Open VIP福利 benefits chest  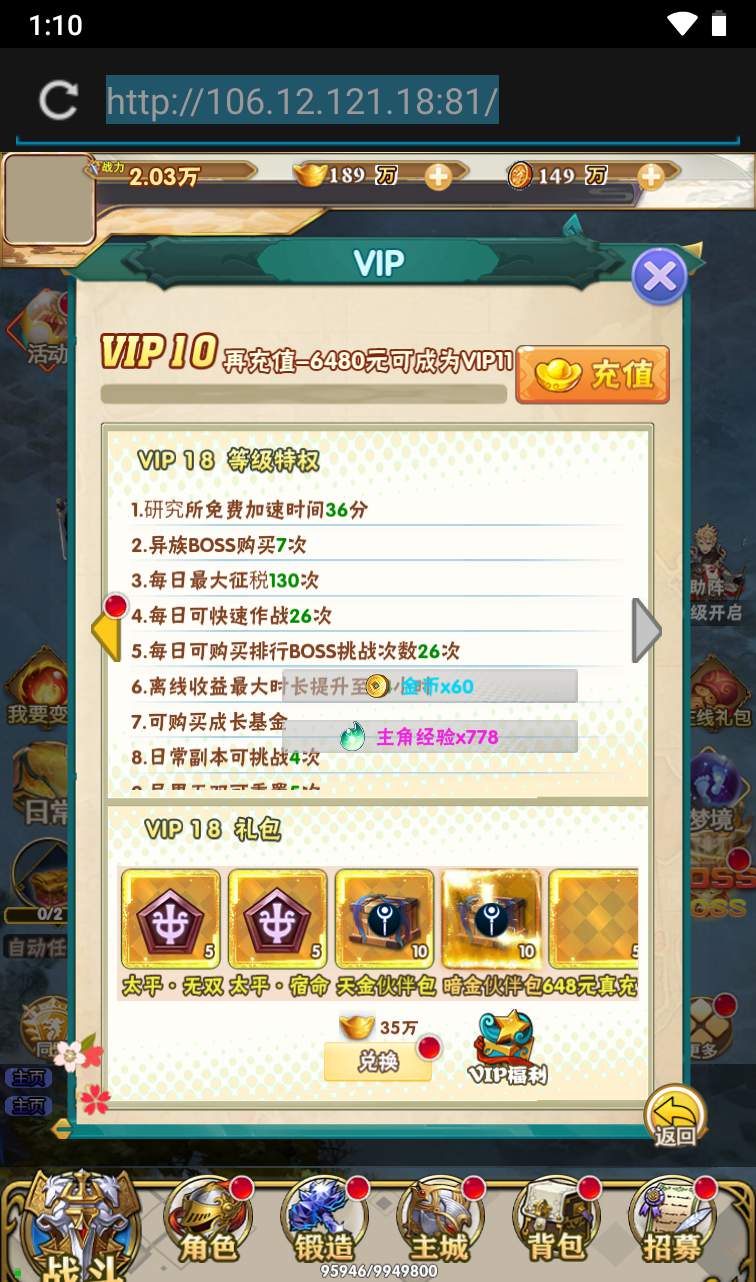pos(507,1046)
